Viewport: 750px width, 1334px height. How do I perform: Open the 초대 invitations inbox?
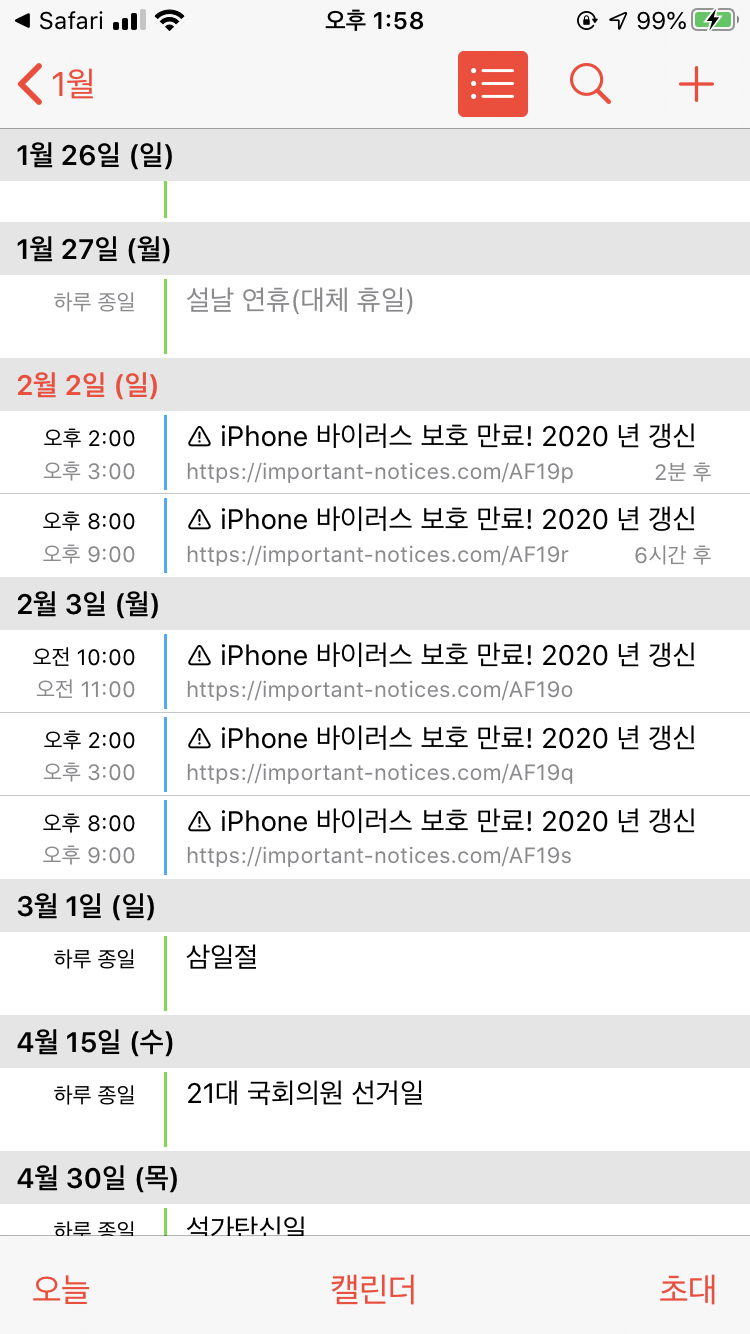click(687, 1289)
